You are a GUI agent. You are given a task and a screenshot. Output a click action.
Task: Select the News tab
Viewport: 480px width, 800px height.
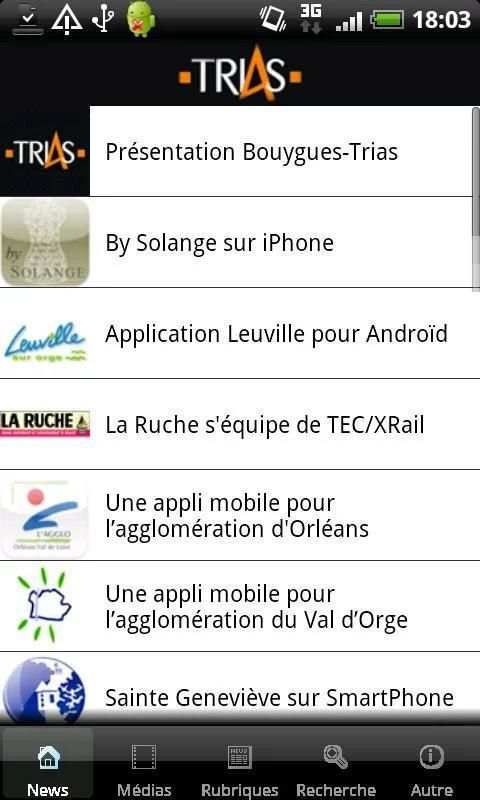pos(47,763)
